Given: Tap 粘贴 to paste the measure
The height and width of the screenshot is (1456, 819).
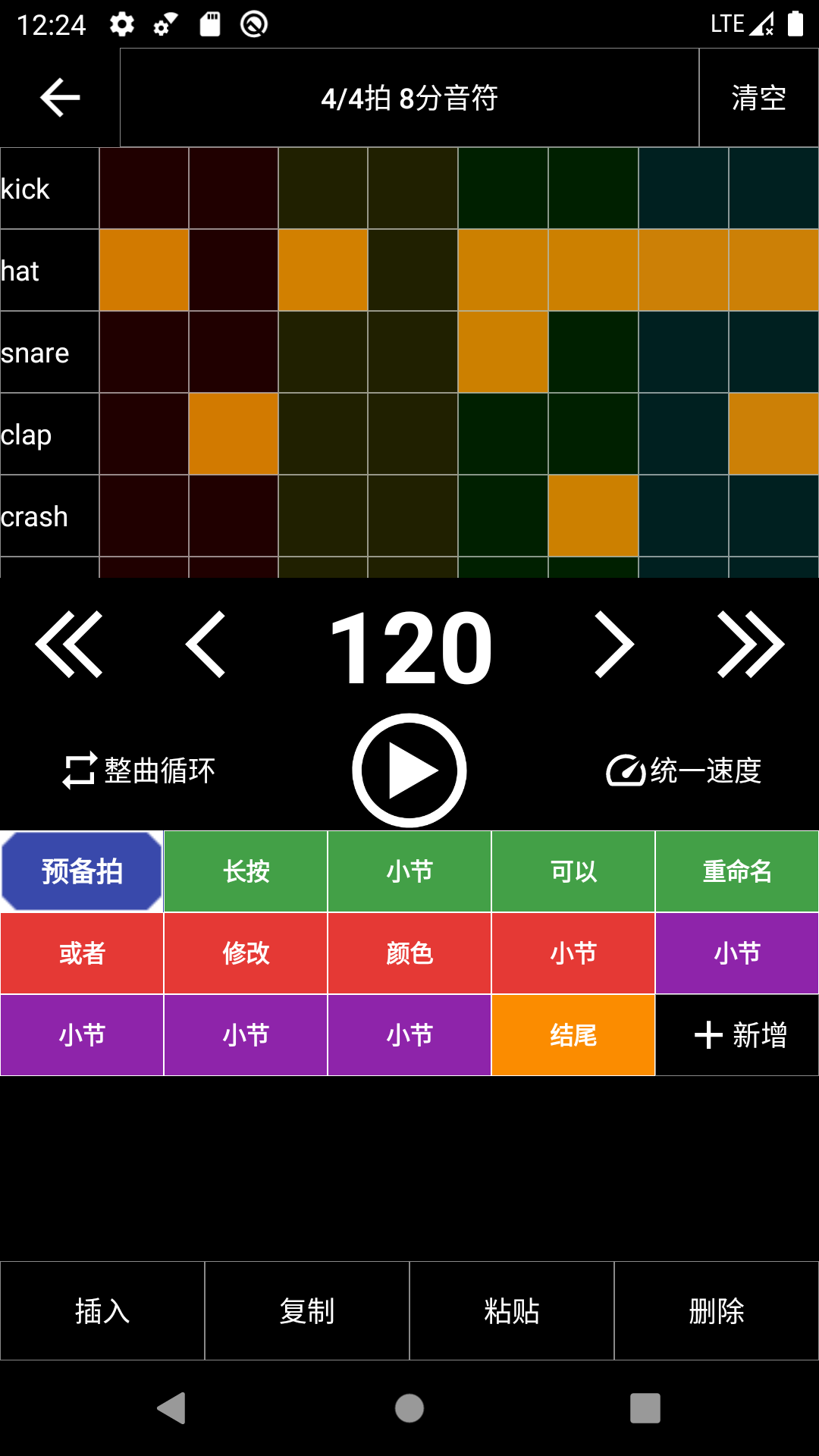Looking at the screenshot, I should (x=512, y=1310).
